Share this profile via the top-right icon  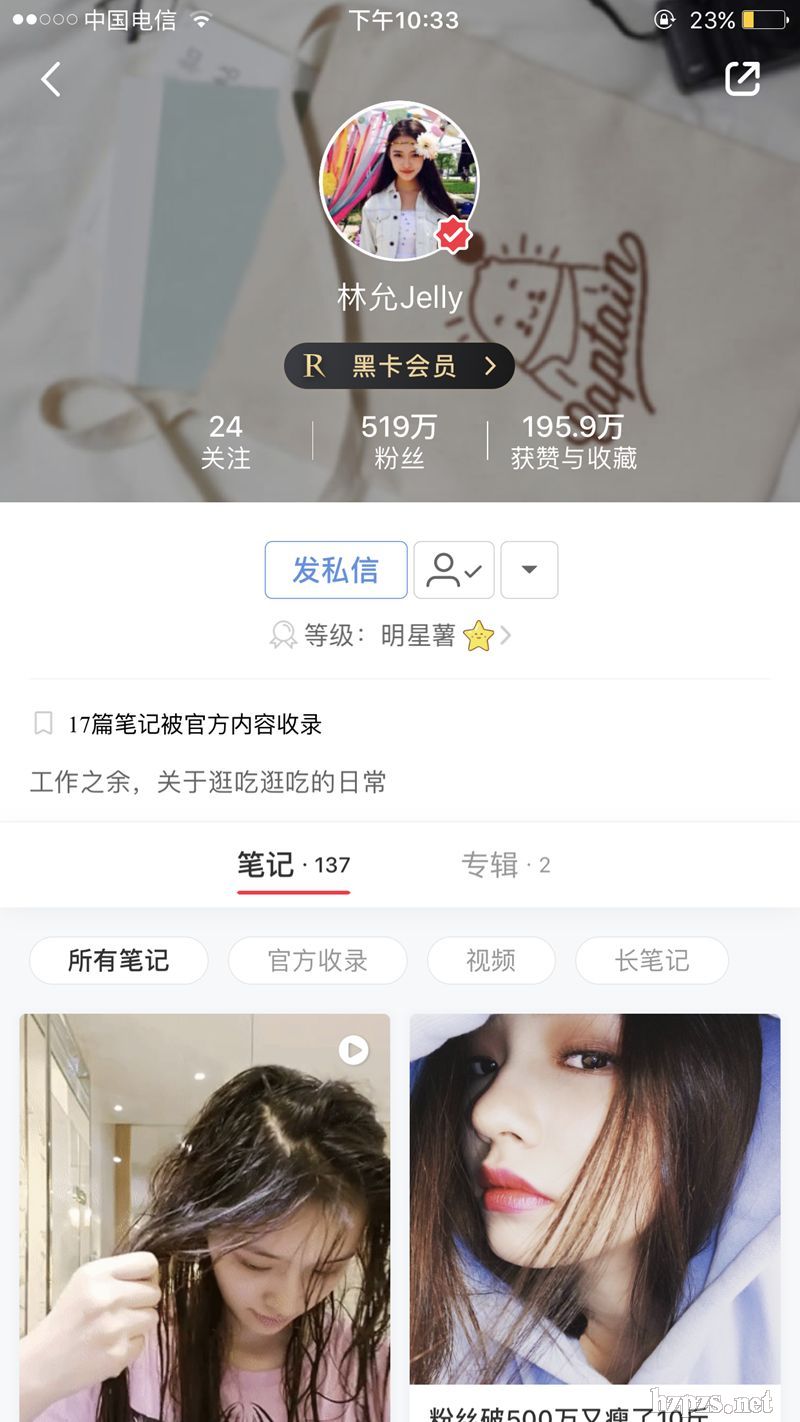click(742, 79)
